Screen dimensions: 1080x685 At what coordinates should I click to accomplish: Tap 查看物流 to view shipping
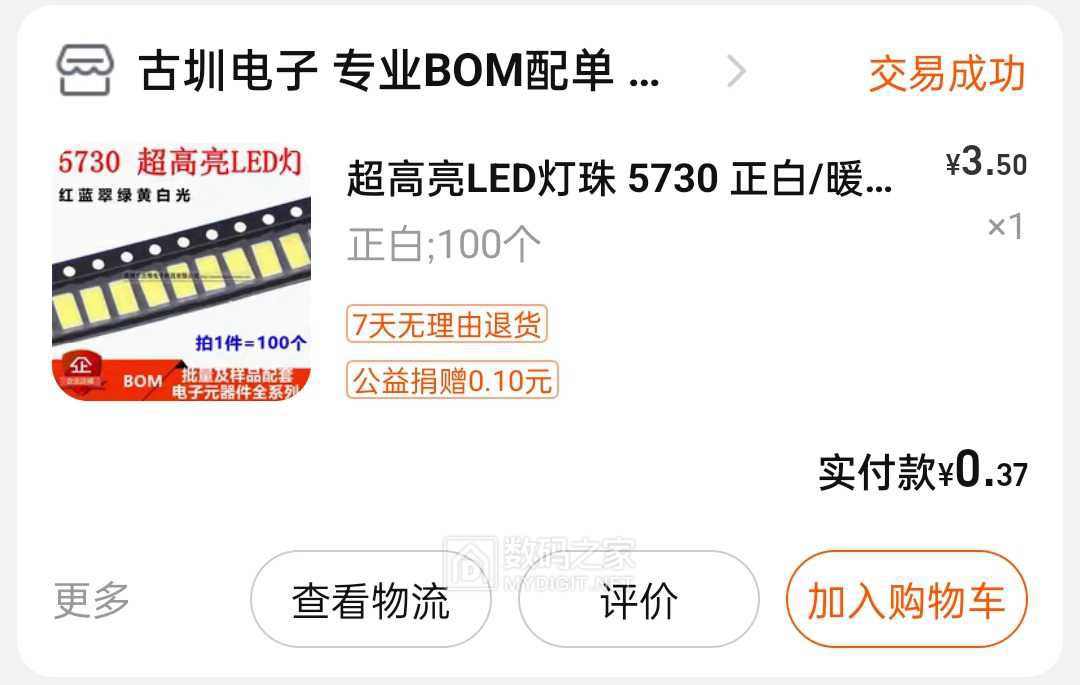371,600
